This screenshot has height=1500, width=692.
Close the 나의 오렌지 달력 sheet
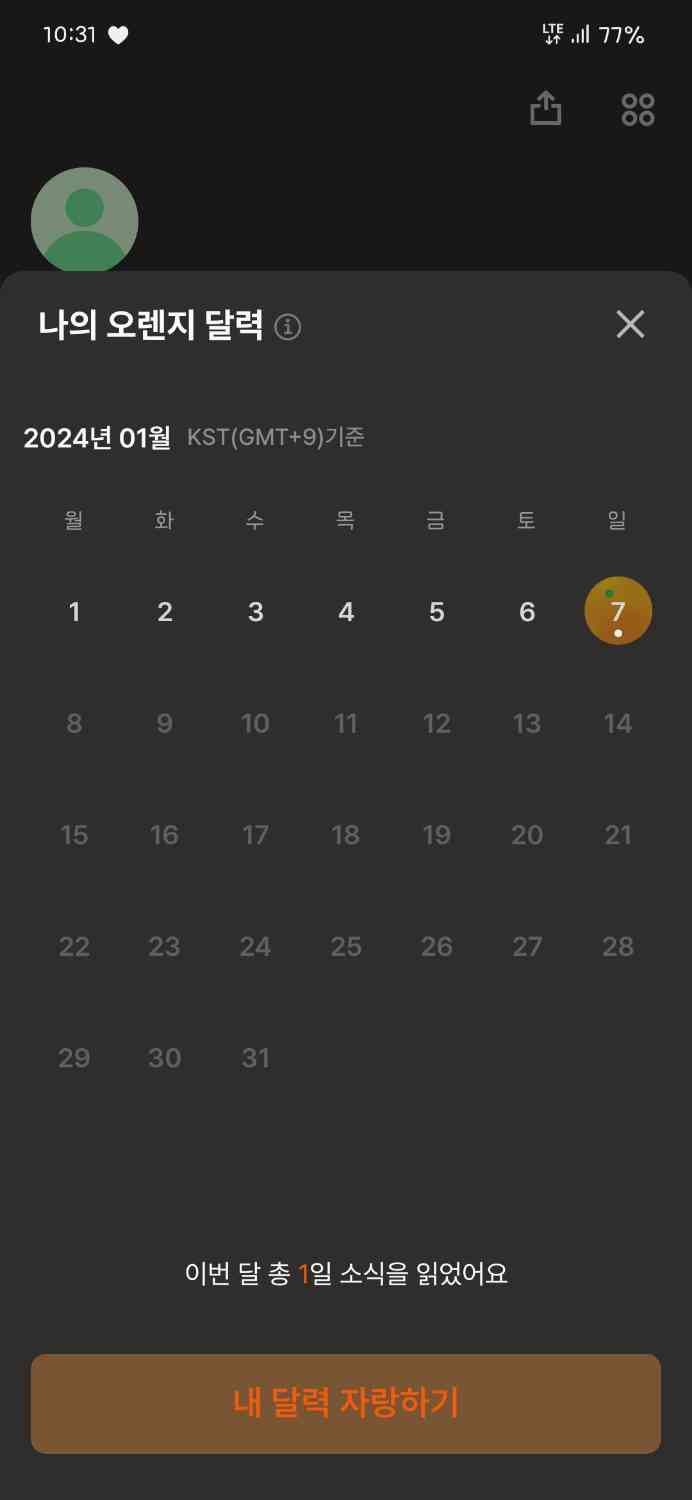pyautogui.click(x=630, y=324)
